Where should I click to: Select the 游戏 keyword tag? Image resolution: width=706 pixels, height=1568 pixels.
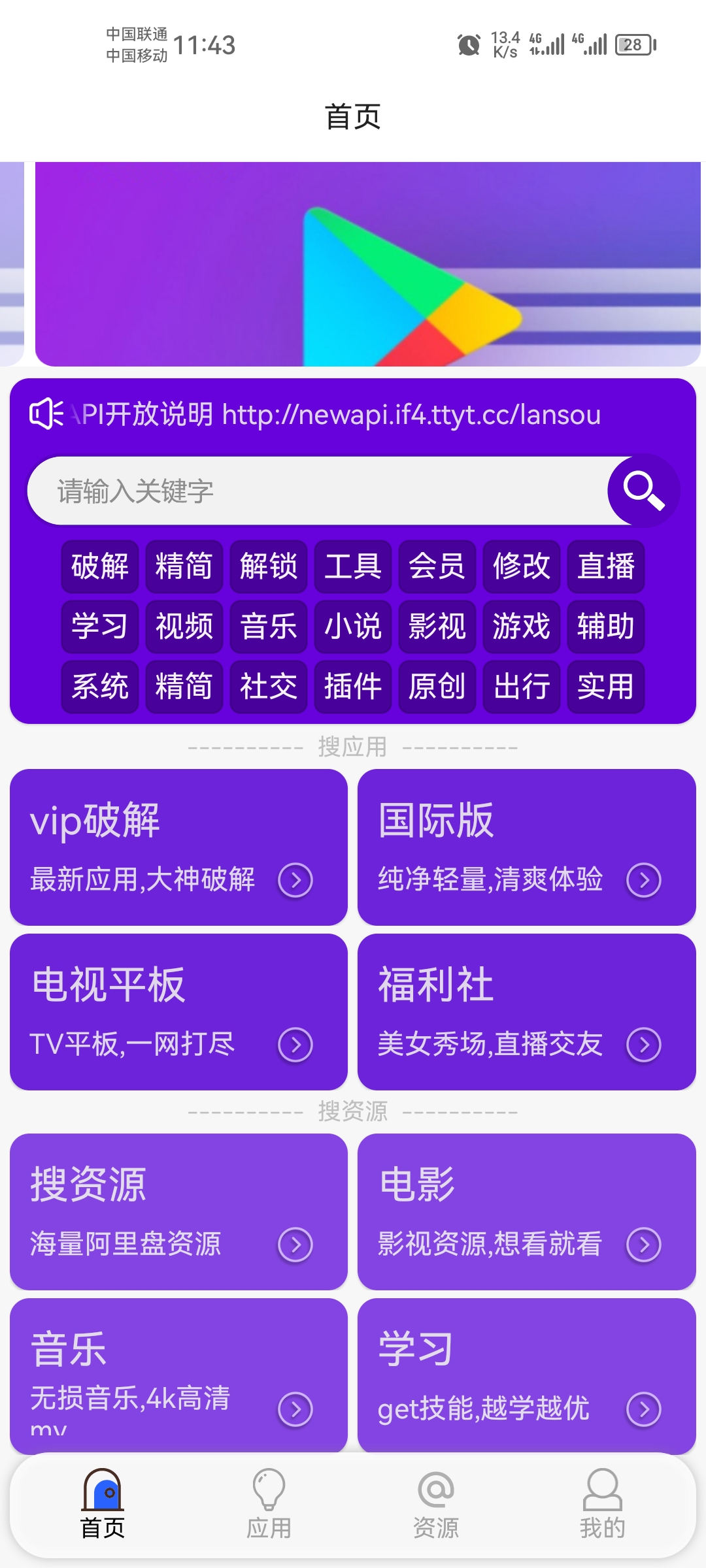(x=521, y=626)
